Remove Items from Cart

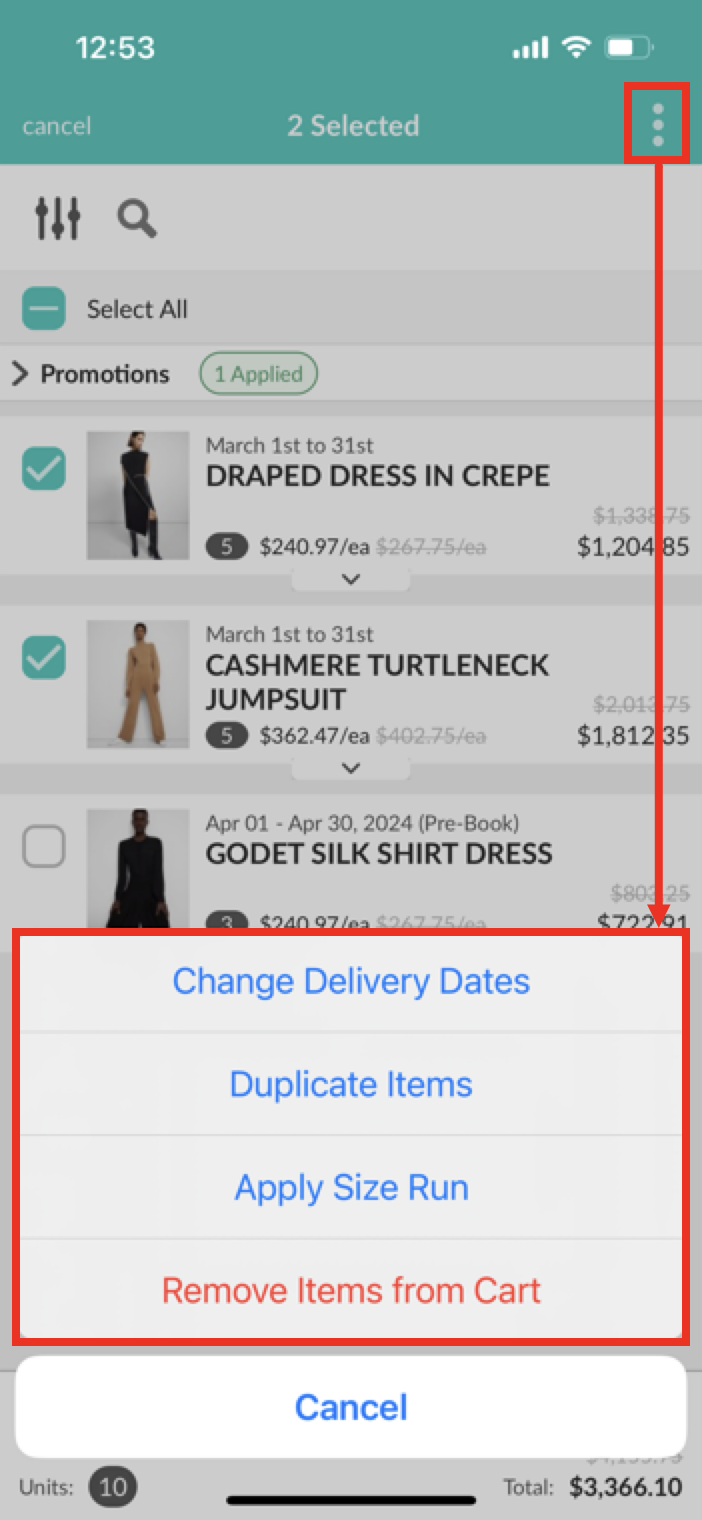351,1290
